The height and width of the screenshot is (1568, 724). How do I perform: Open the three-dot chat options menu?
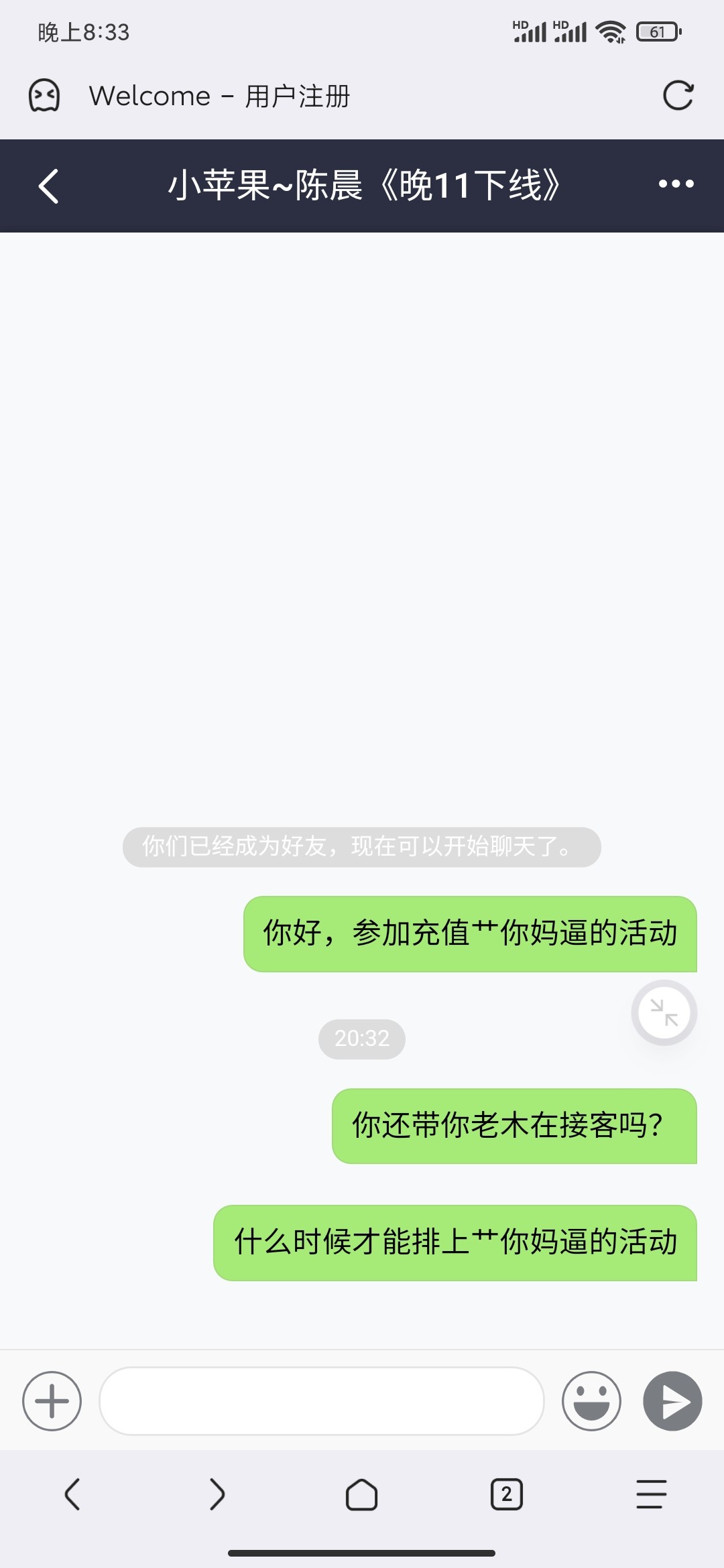point(676,184)
